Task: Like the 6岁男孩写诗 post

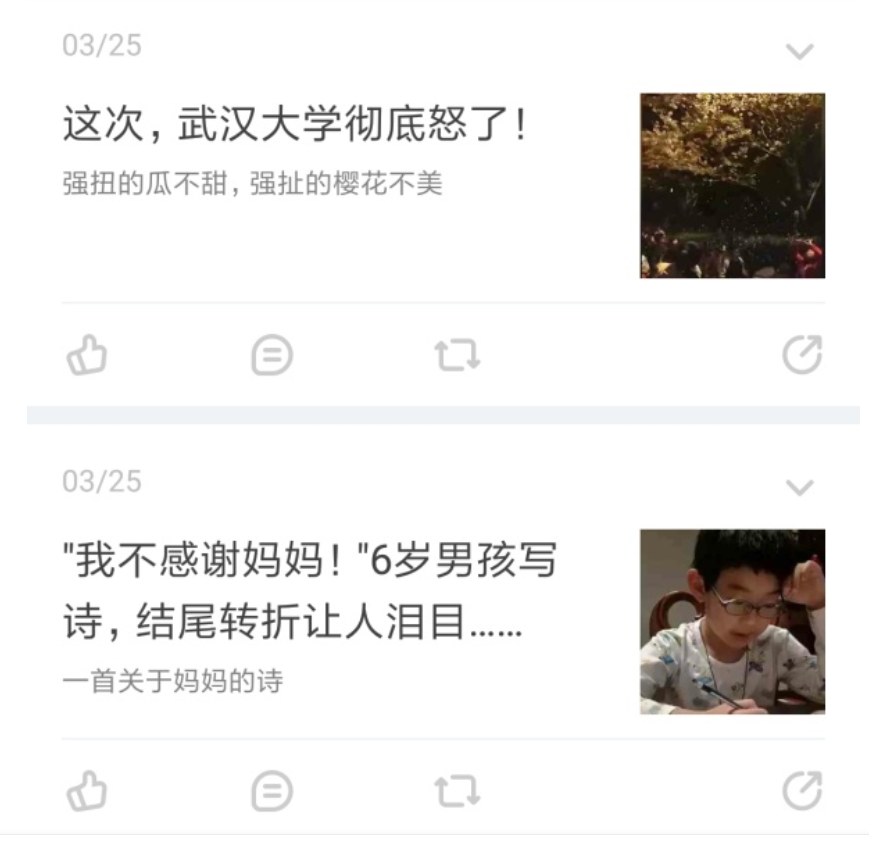Action: point(87,792)
